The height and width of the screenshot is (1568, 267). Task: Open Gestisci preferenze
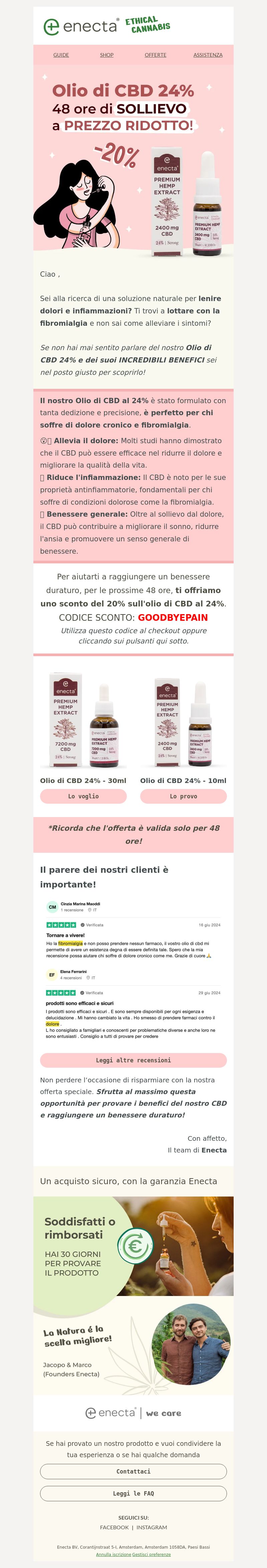pos(152,1555)
